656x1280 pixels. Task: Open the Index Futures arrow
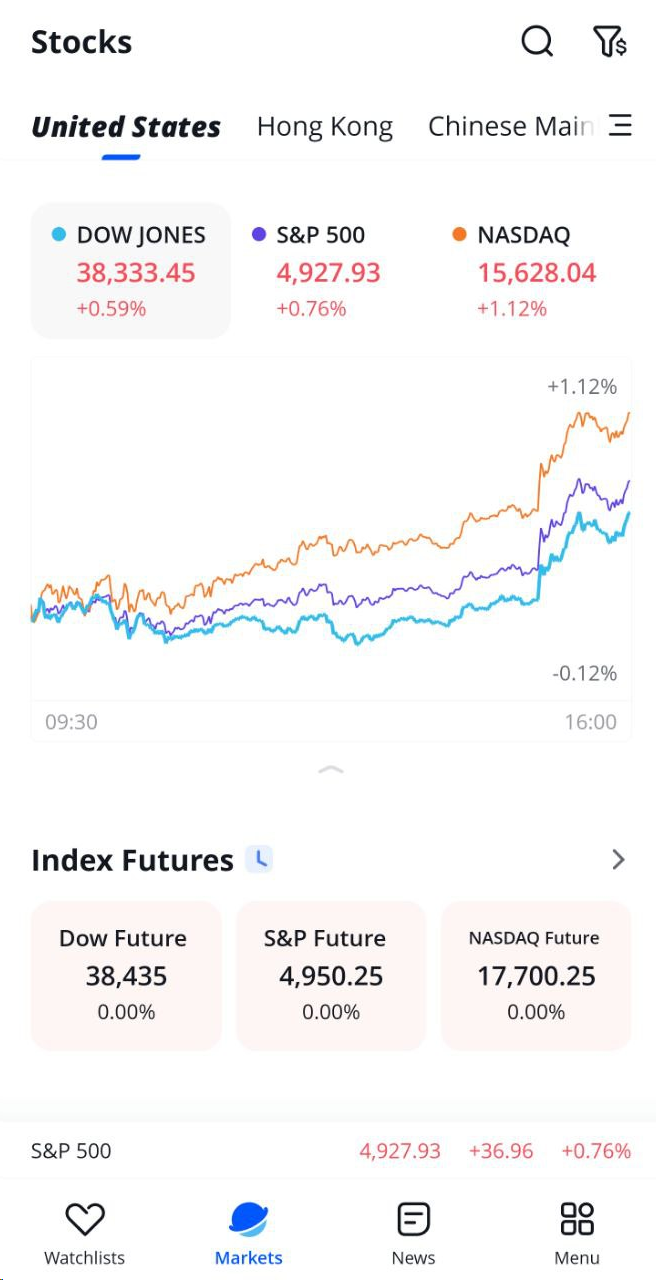[x=618, y=860]
